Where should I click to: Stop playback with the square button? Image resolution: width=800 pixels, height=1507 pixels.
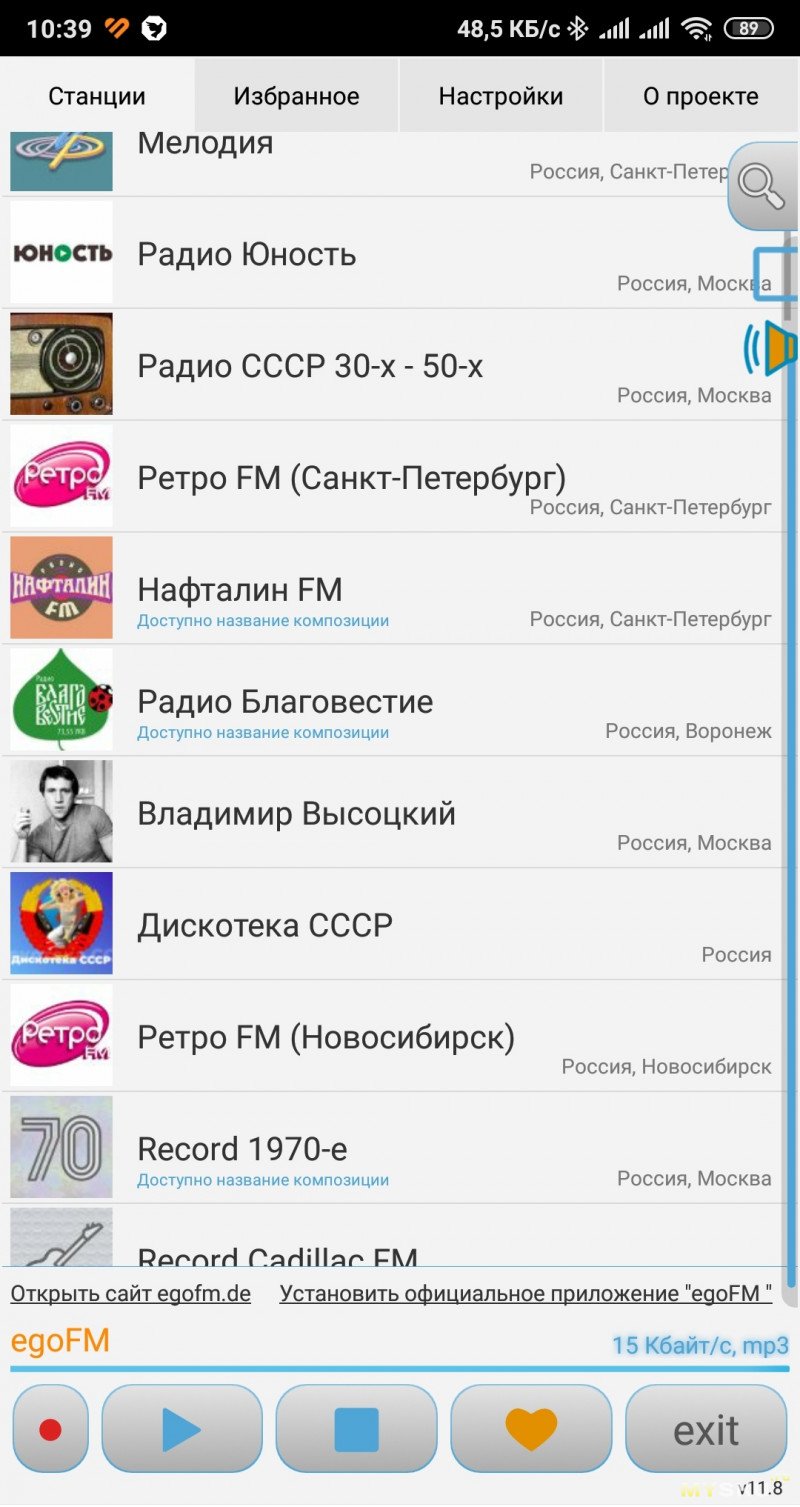pyautogui.click(x=356, y=1429)
